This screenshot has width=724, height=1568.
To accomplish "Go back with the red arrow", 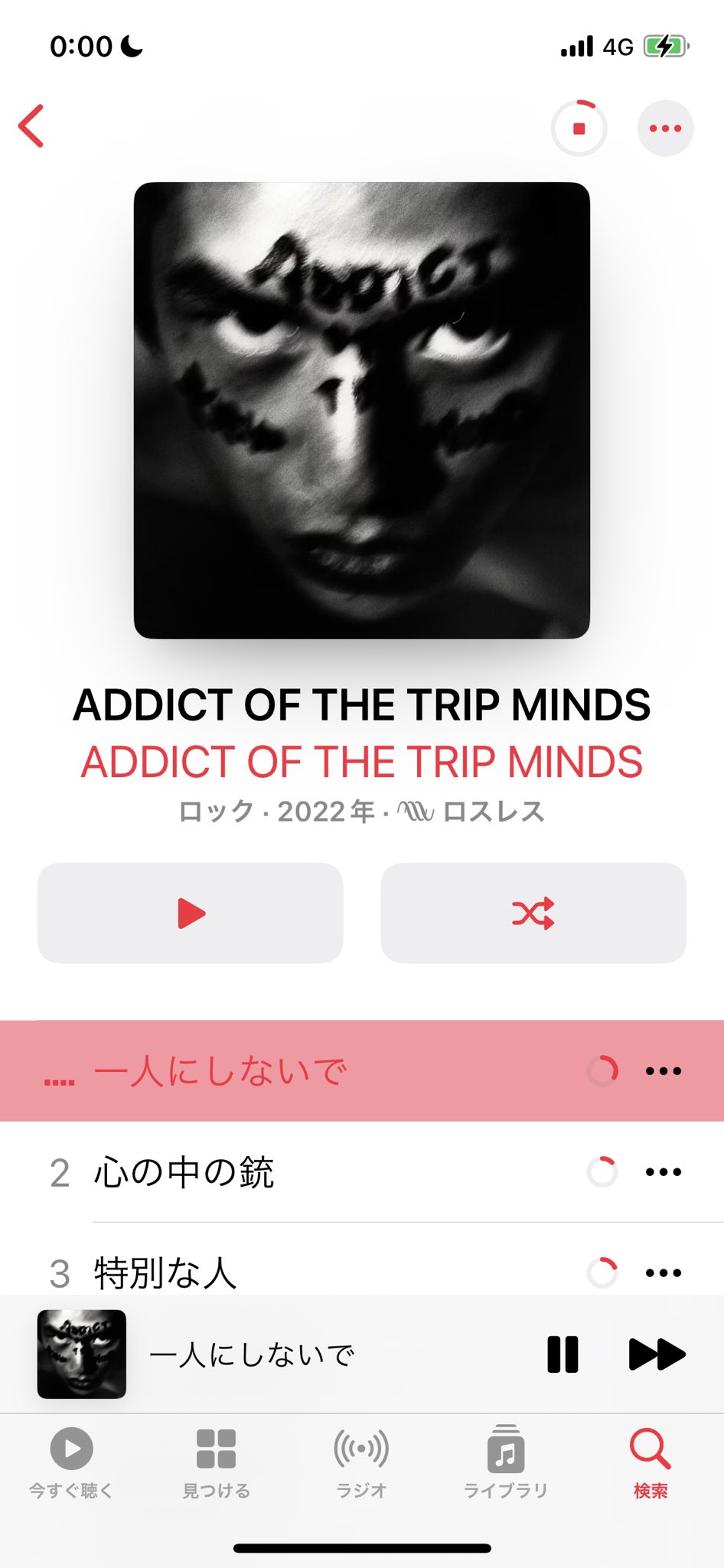I will coord(32,126).
